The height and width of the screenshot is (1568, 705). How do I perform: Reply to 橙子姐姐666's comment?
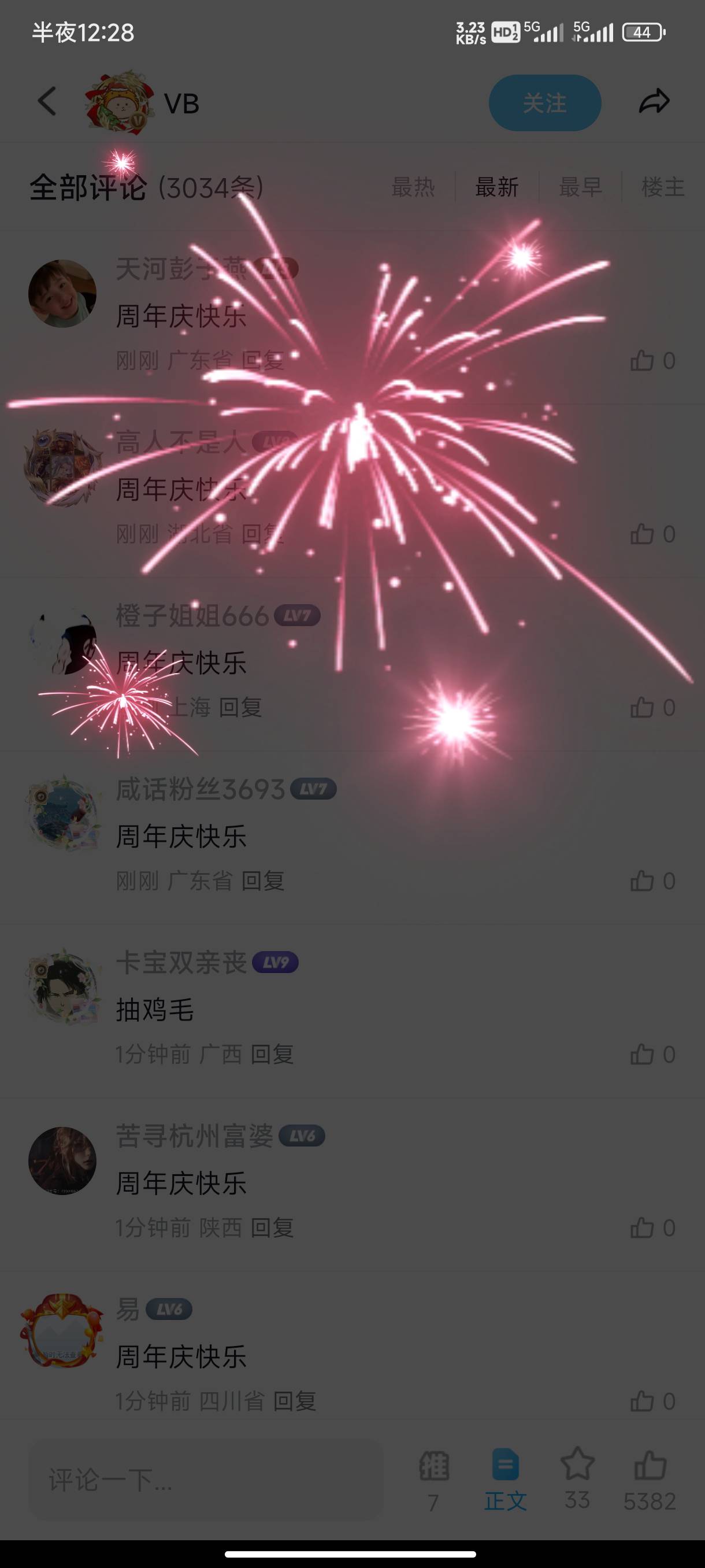240,707
